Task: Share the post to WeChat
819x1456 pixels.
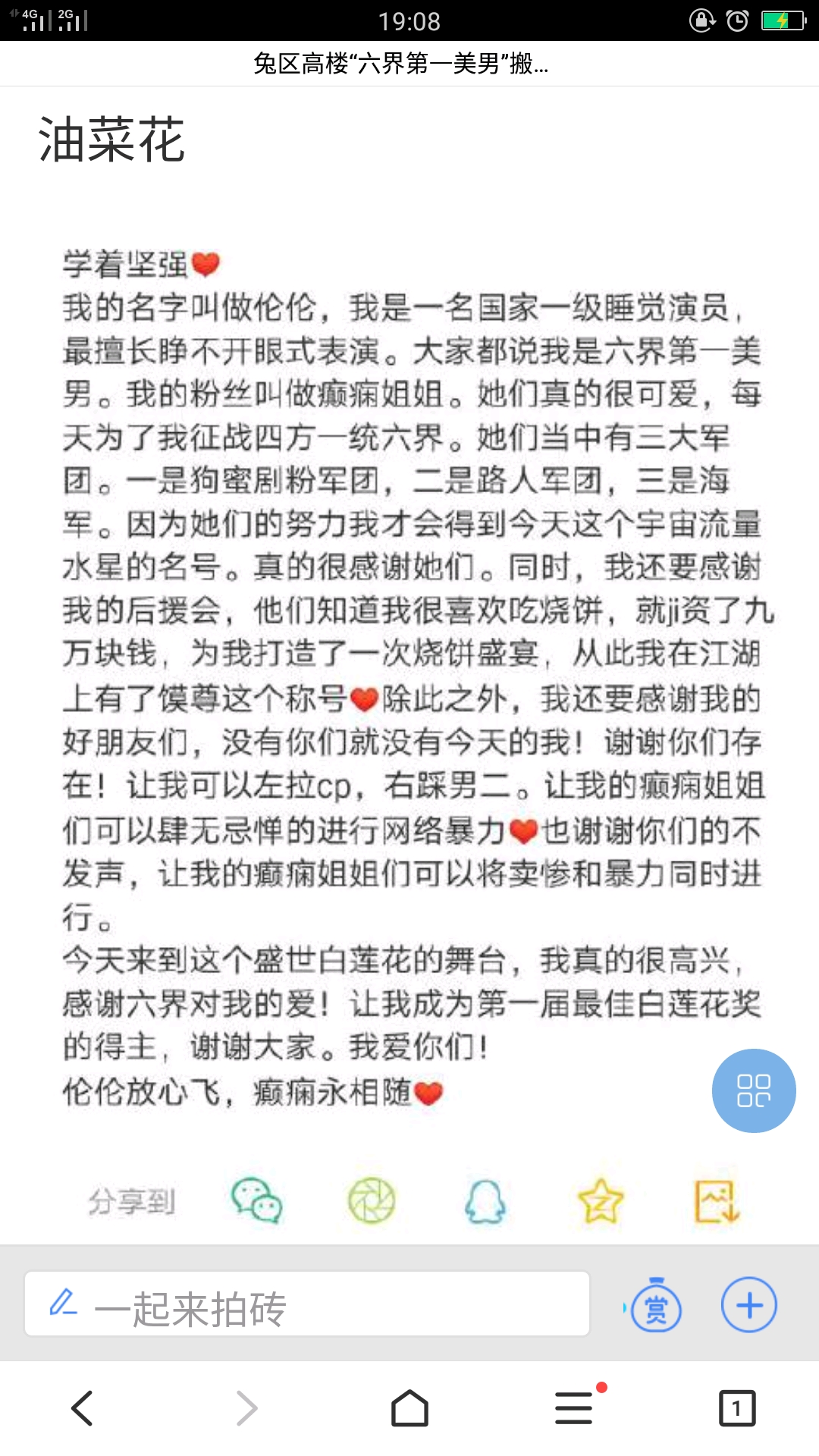Action: 257,1200
